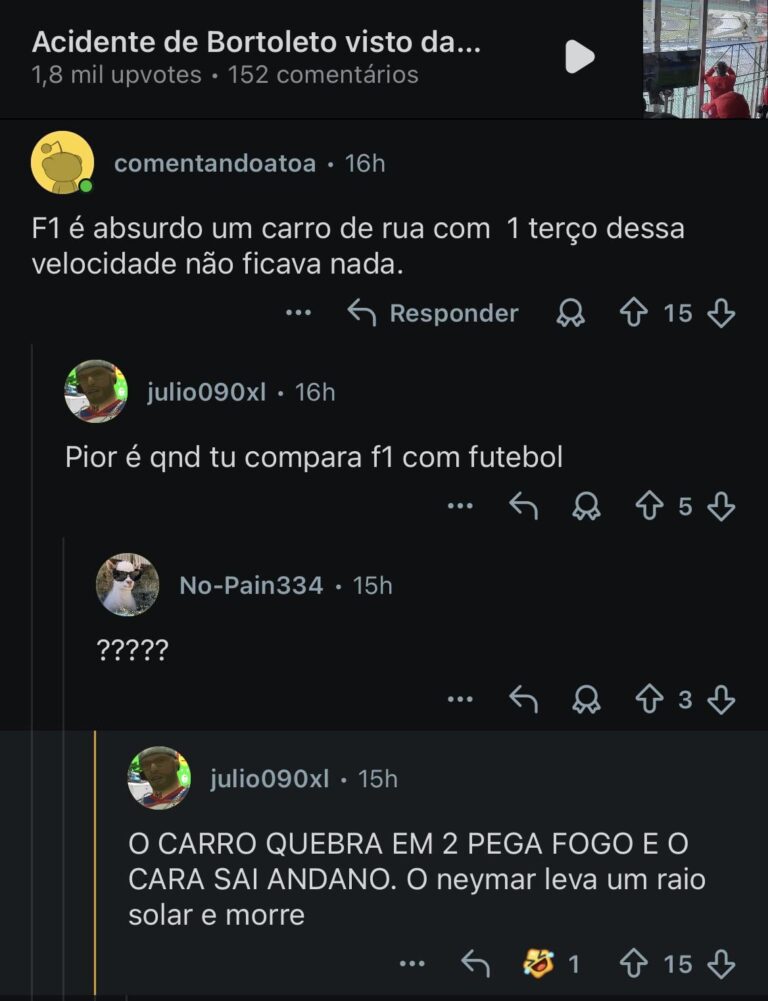Viewport: 768px width, 1001px height.
Task: Open overflow menu on comentandoatoa's comment
Action: coord(298,313)
